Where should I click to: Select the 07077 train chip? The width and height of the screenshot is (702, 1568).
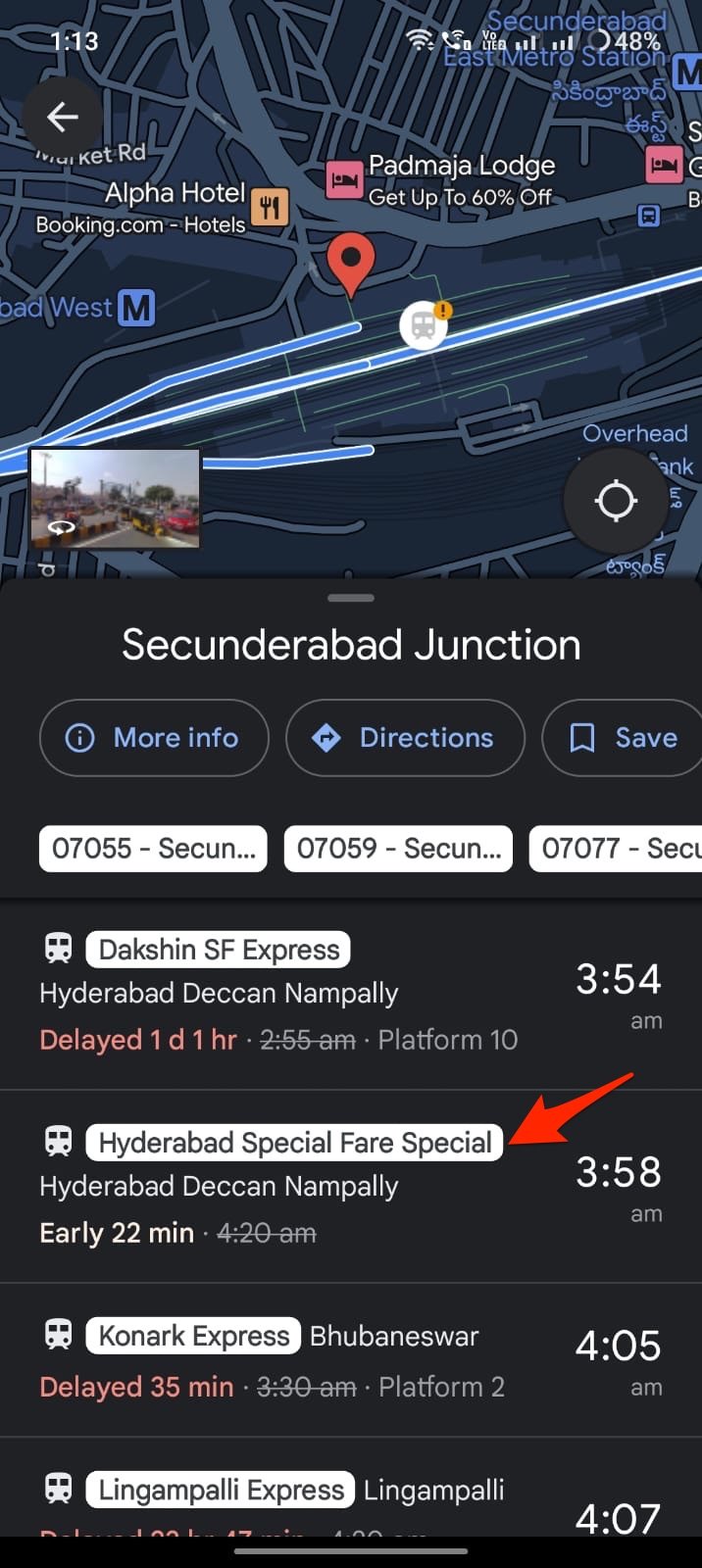pyautogui.click(x=618, y=849)
